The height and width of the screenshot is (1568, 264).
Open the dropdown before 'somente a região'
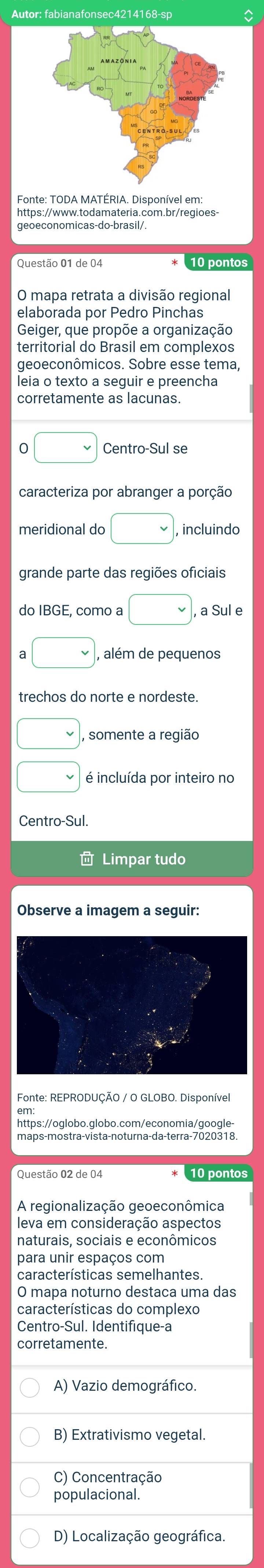49,734
